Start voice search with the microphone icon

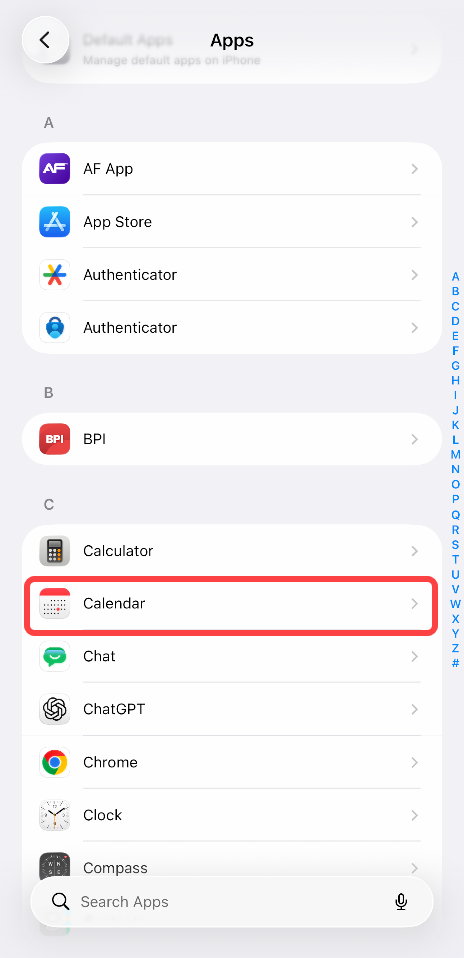[x=401, y=902]
